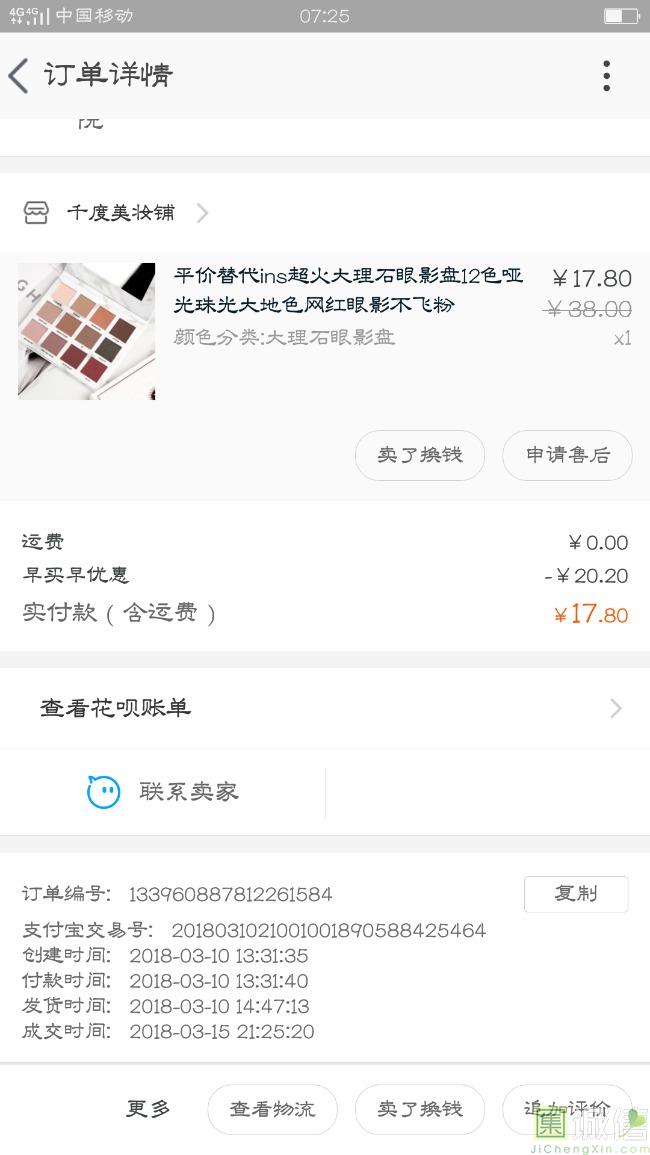Contact the seller via 联系卖家

163,792
